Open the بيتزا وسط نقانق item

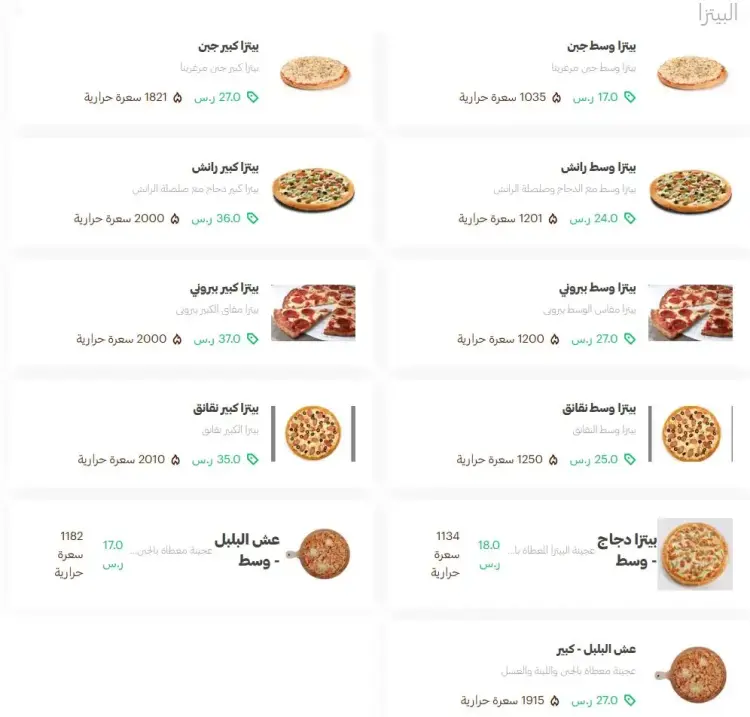click(x=566, y=433)
